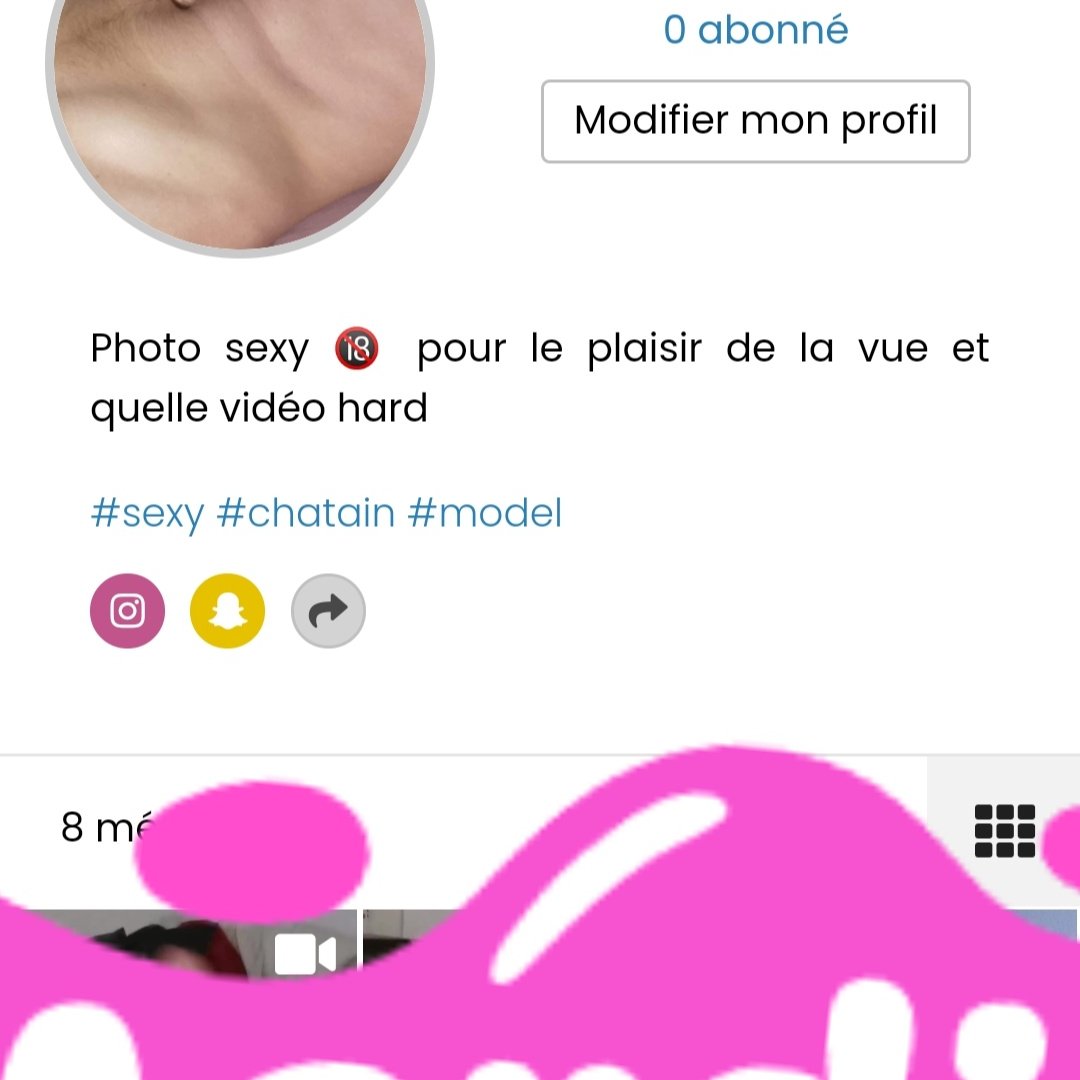
Task: Switch to the grid view layout
Action: point(1004,831)
